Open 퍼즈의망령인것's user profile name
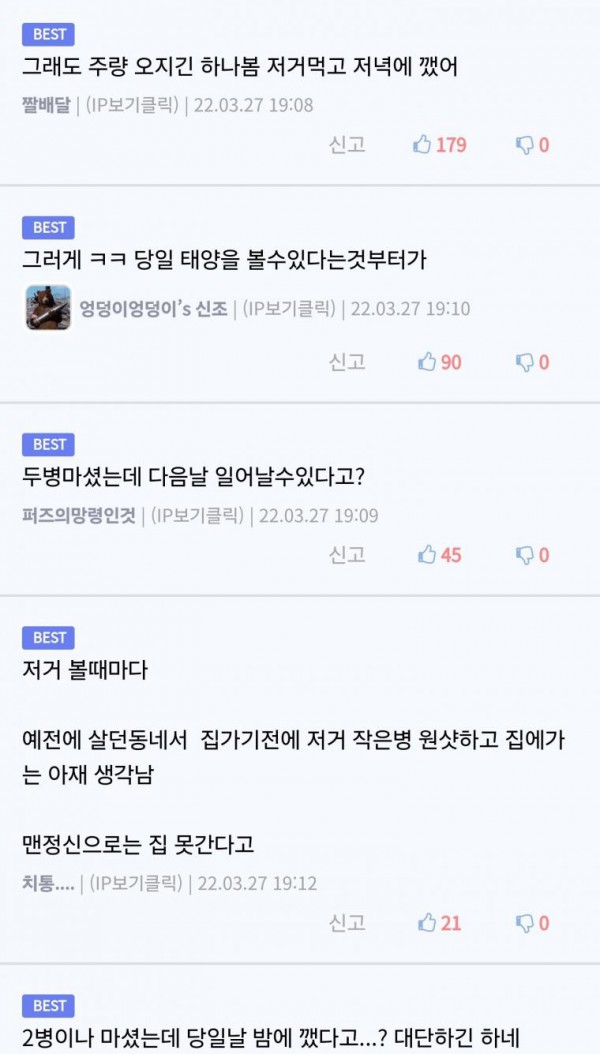The width and height of the screenshot is (600, 1054). tap(78, 516)
